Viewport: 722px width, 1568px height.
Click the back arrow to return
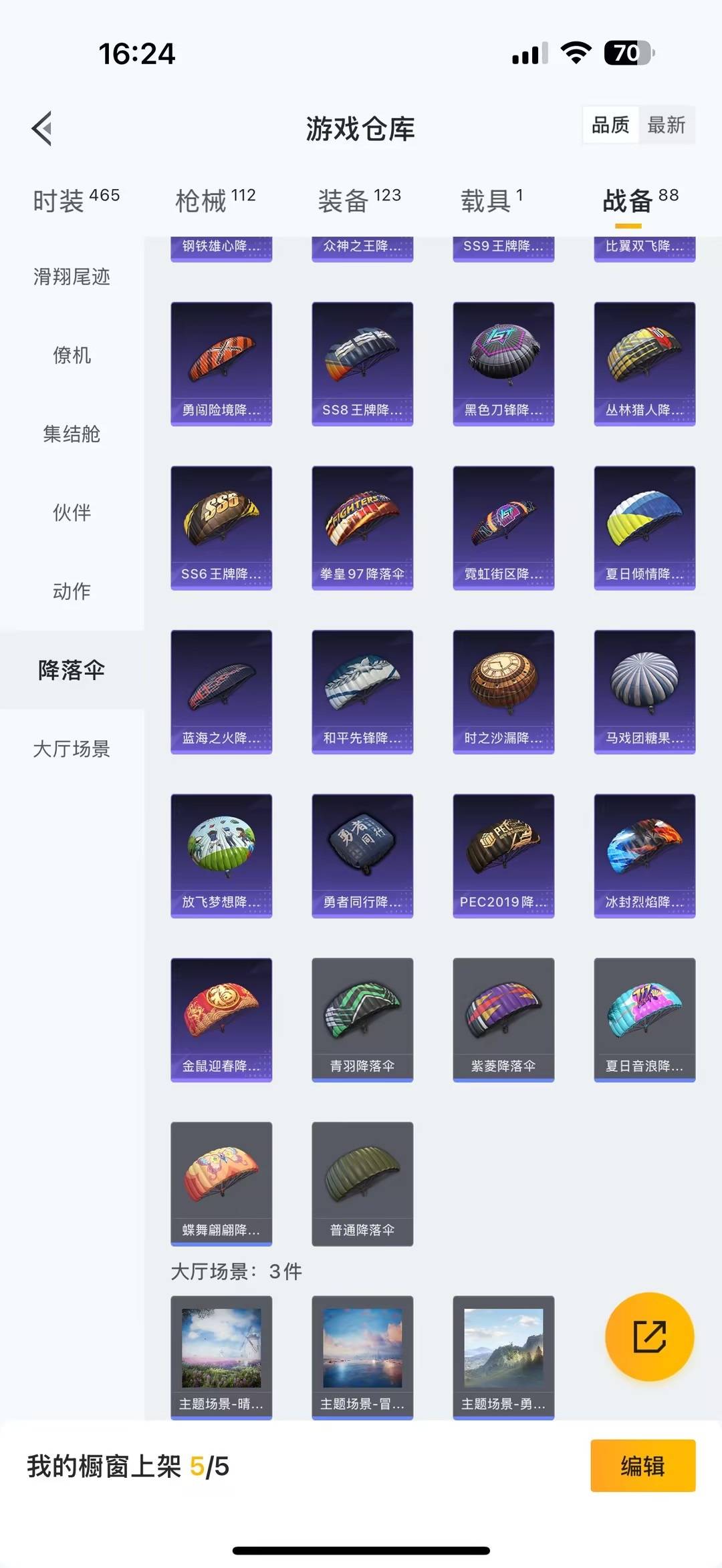(41, 128)
